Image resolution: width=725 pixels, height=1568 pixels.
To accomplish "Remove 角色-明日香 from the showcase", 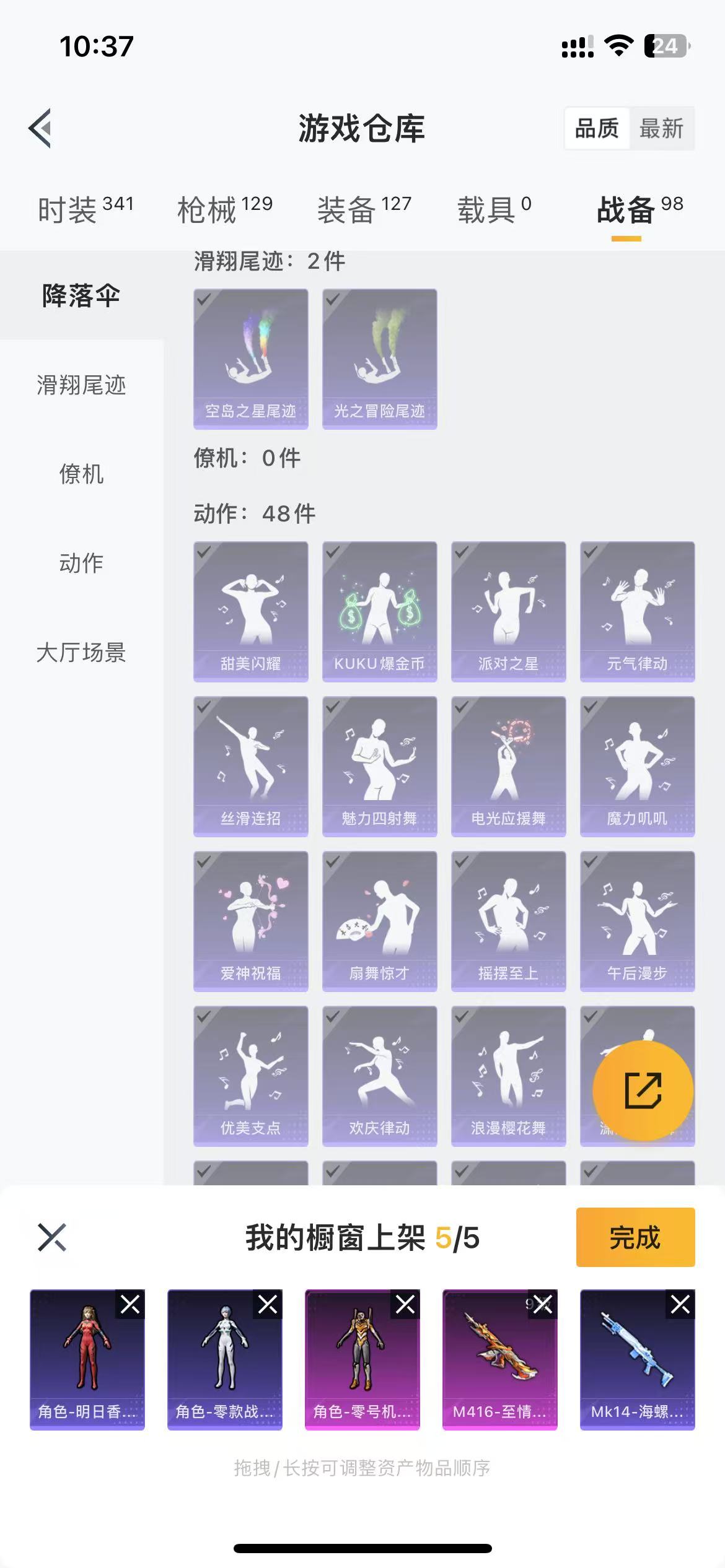I will [130, 1305].
